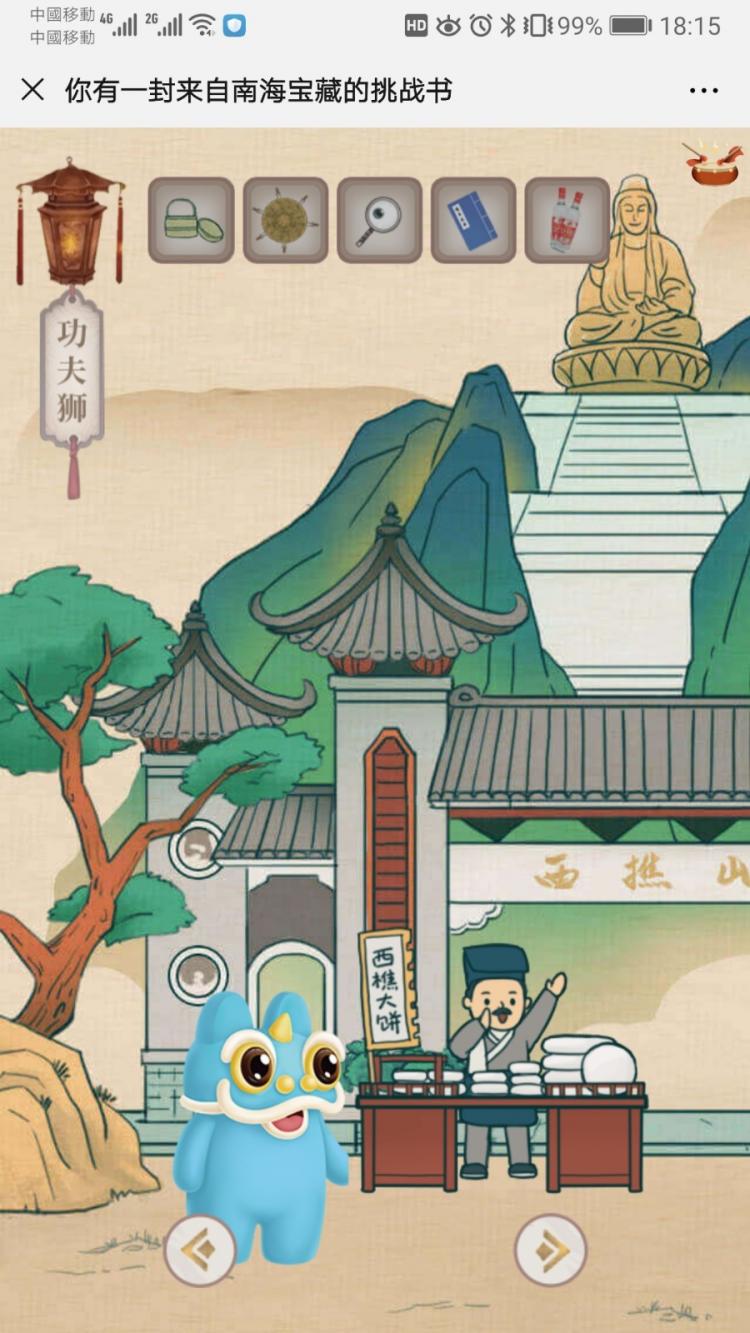Select the green cakes inventory item

tap(192, 220)
